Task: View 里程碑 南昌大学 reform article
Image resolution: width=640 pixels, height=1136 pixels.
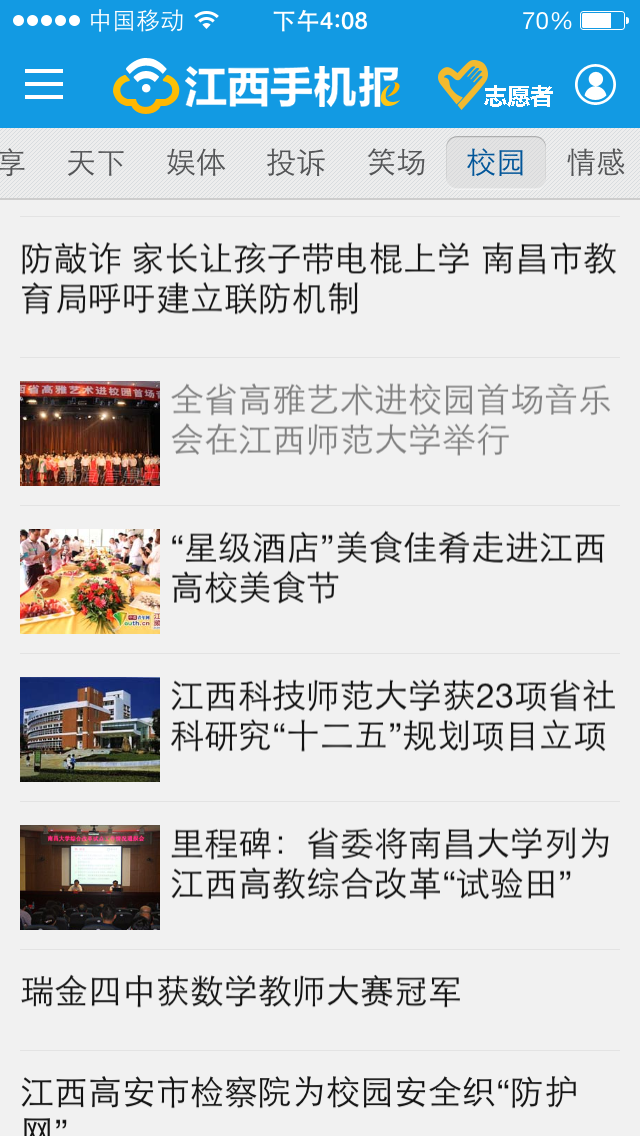Action: click(320, 877)
